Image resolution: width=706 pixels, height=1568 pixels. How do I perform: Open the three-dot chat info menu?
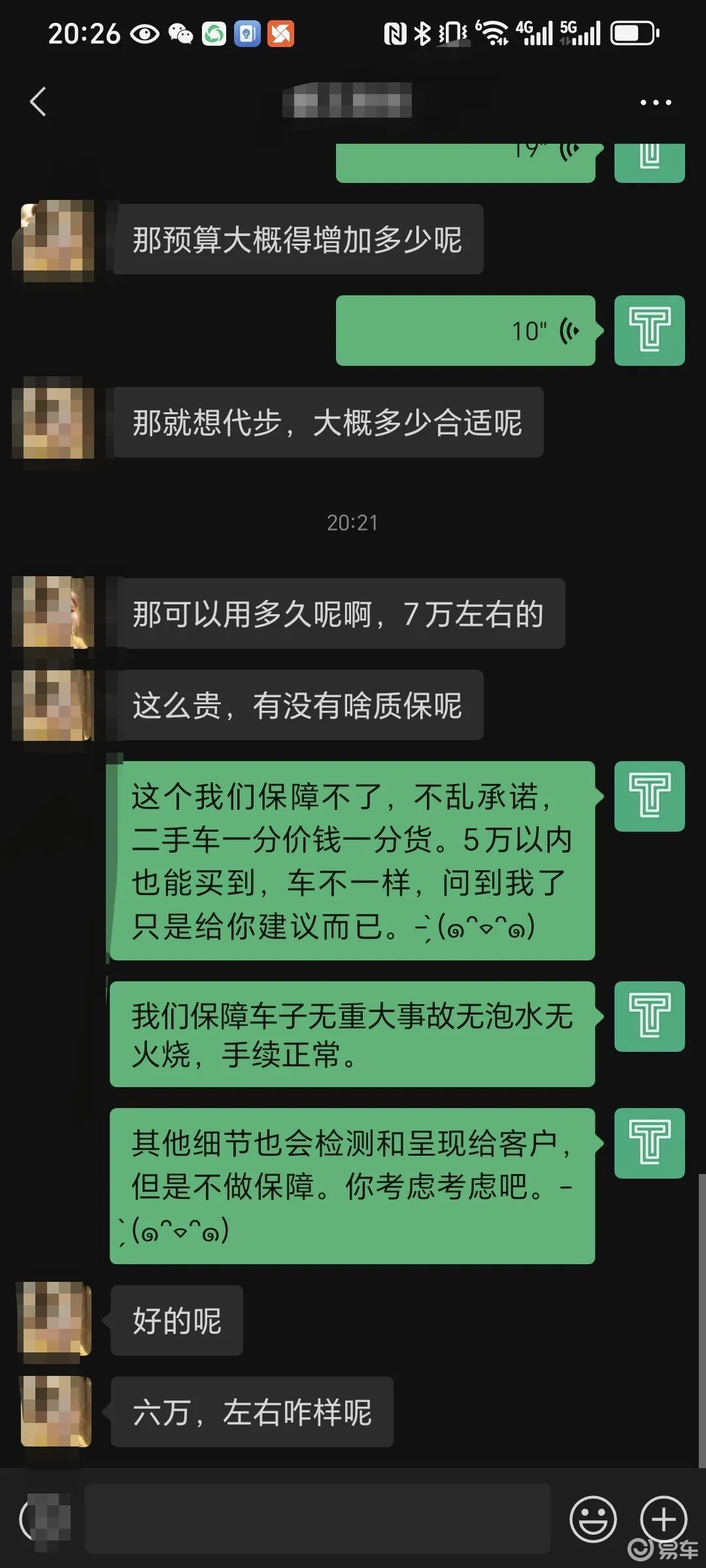[x=655, y=103]
